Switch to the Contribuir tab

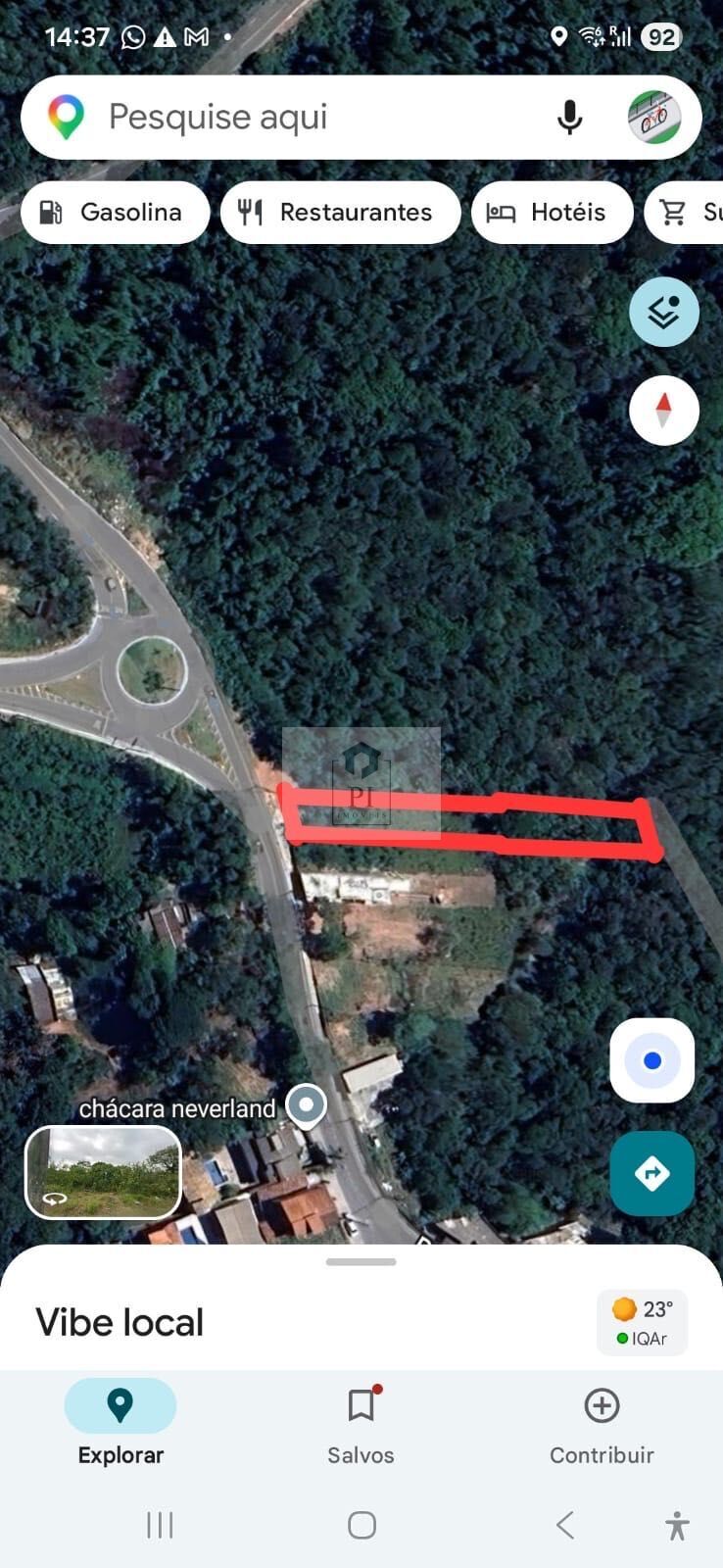point(602,1422)
